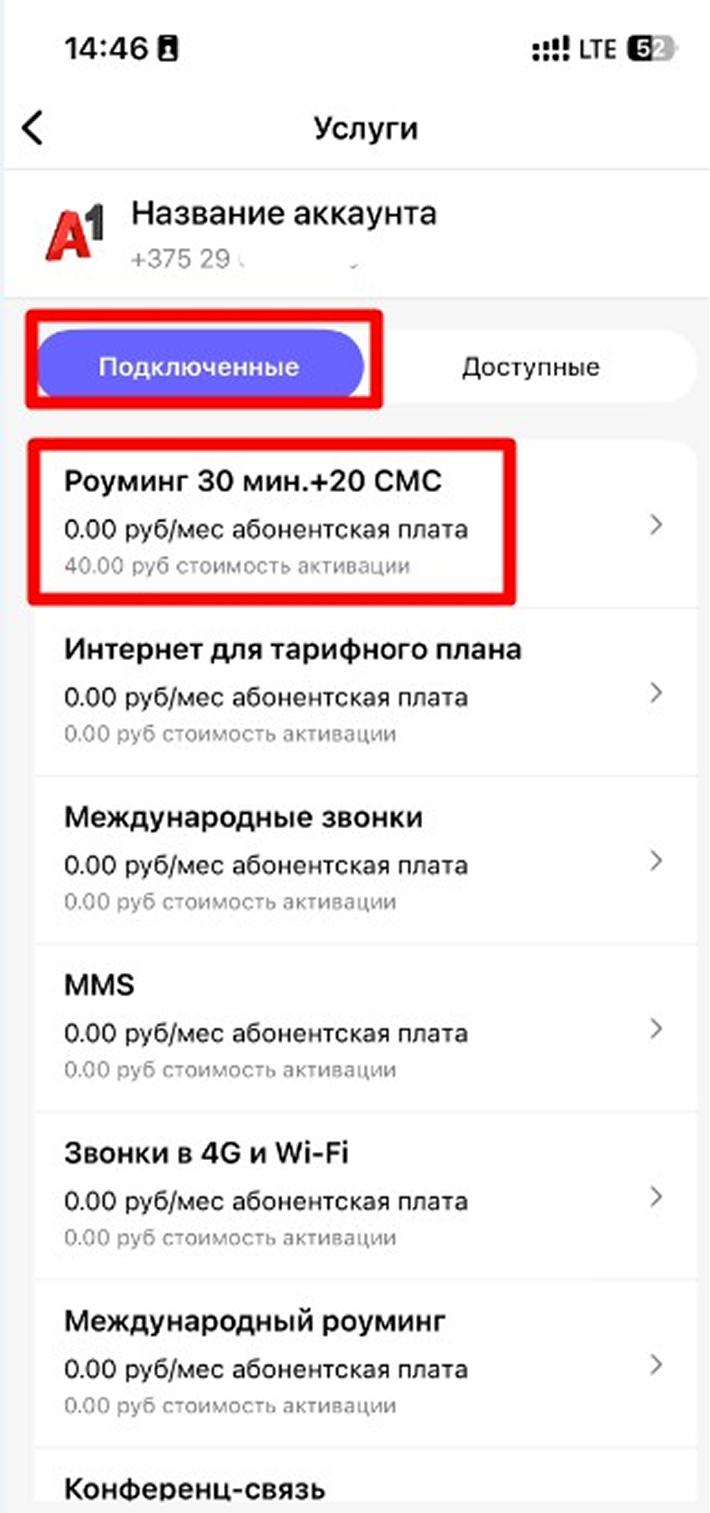Switch to the Доступные tab
710x1513 pixels.
pos(530,366)
